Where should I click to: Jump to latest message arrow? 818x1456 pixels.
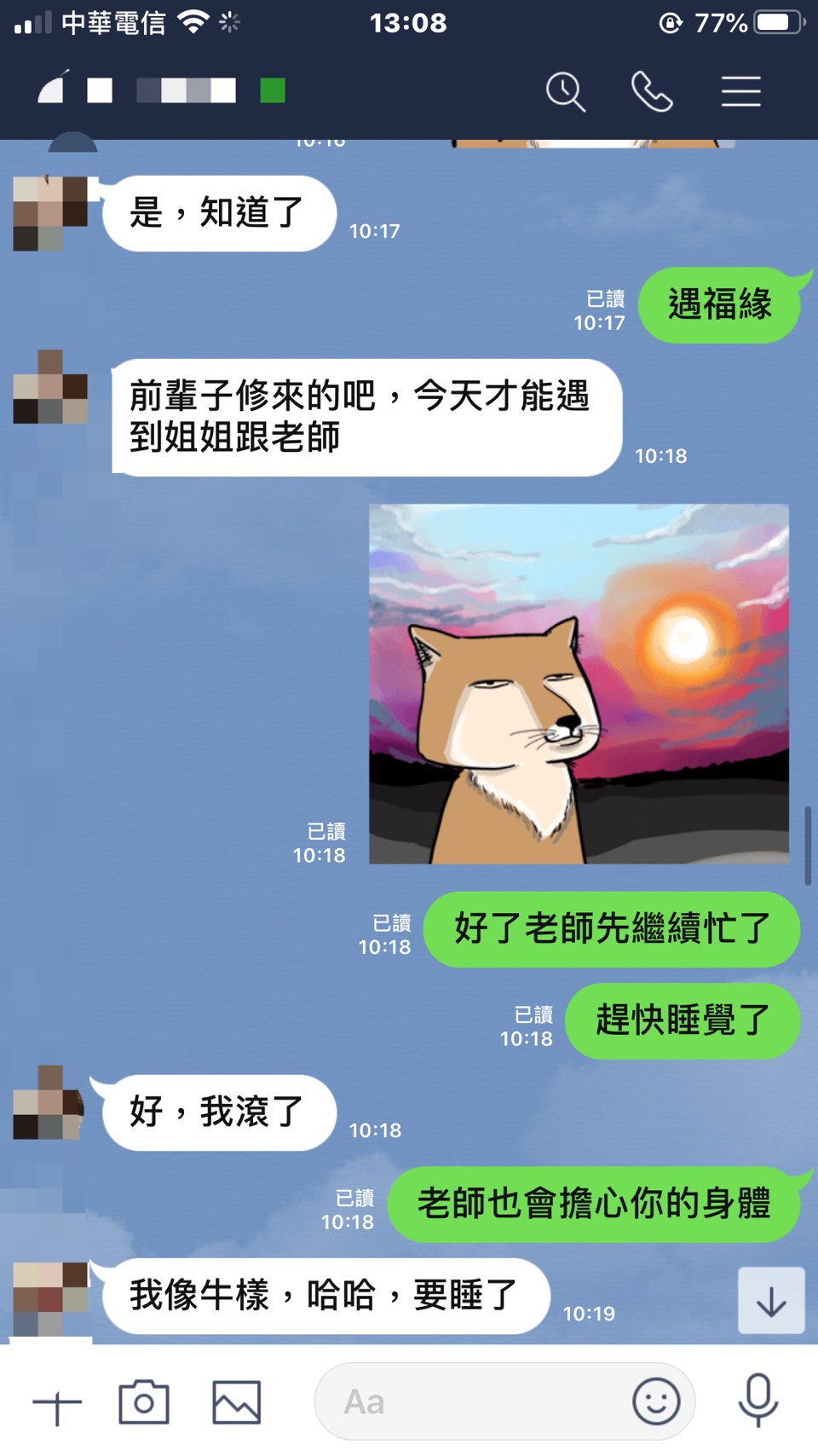coord(771,1301)
